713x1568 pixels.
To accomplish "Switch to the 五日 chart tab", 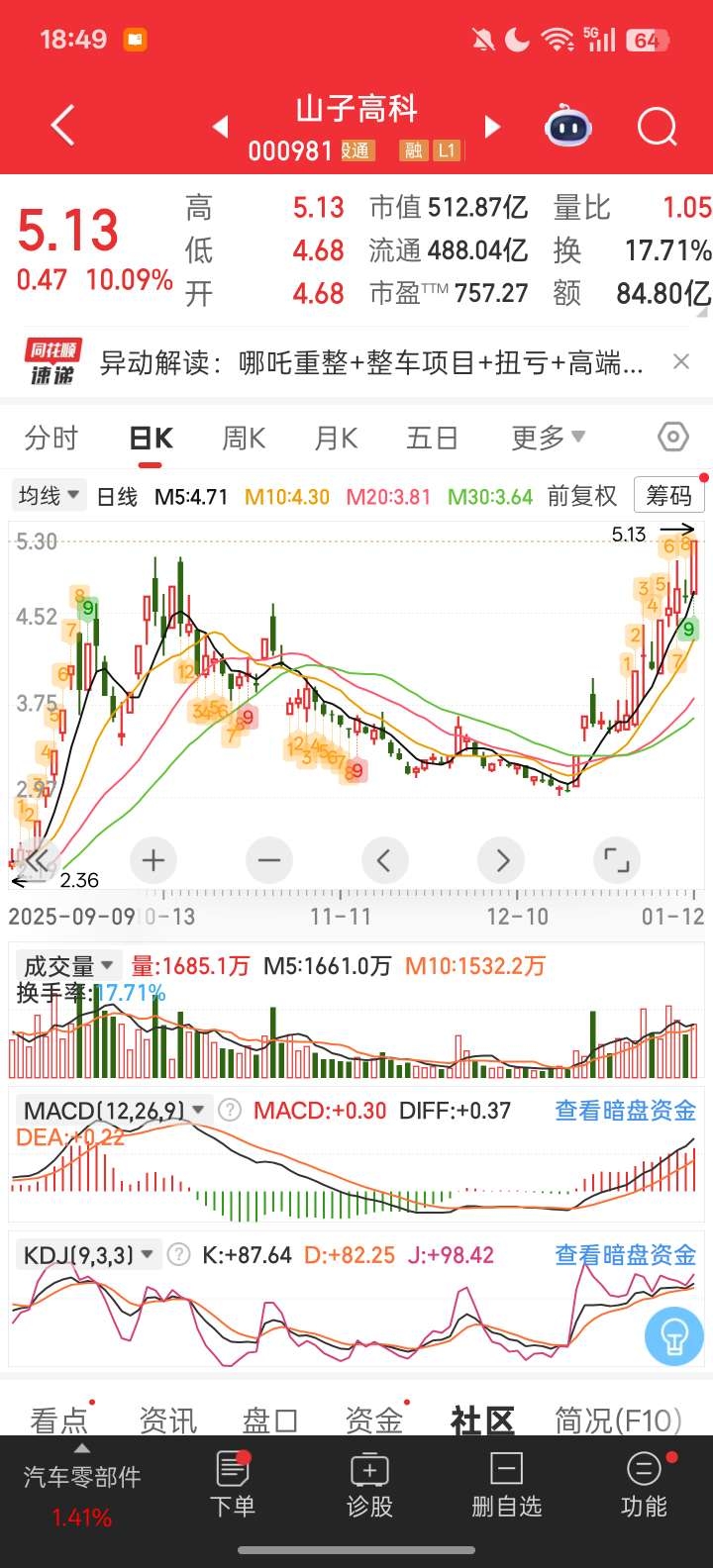I will point(432,438).
